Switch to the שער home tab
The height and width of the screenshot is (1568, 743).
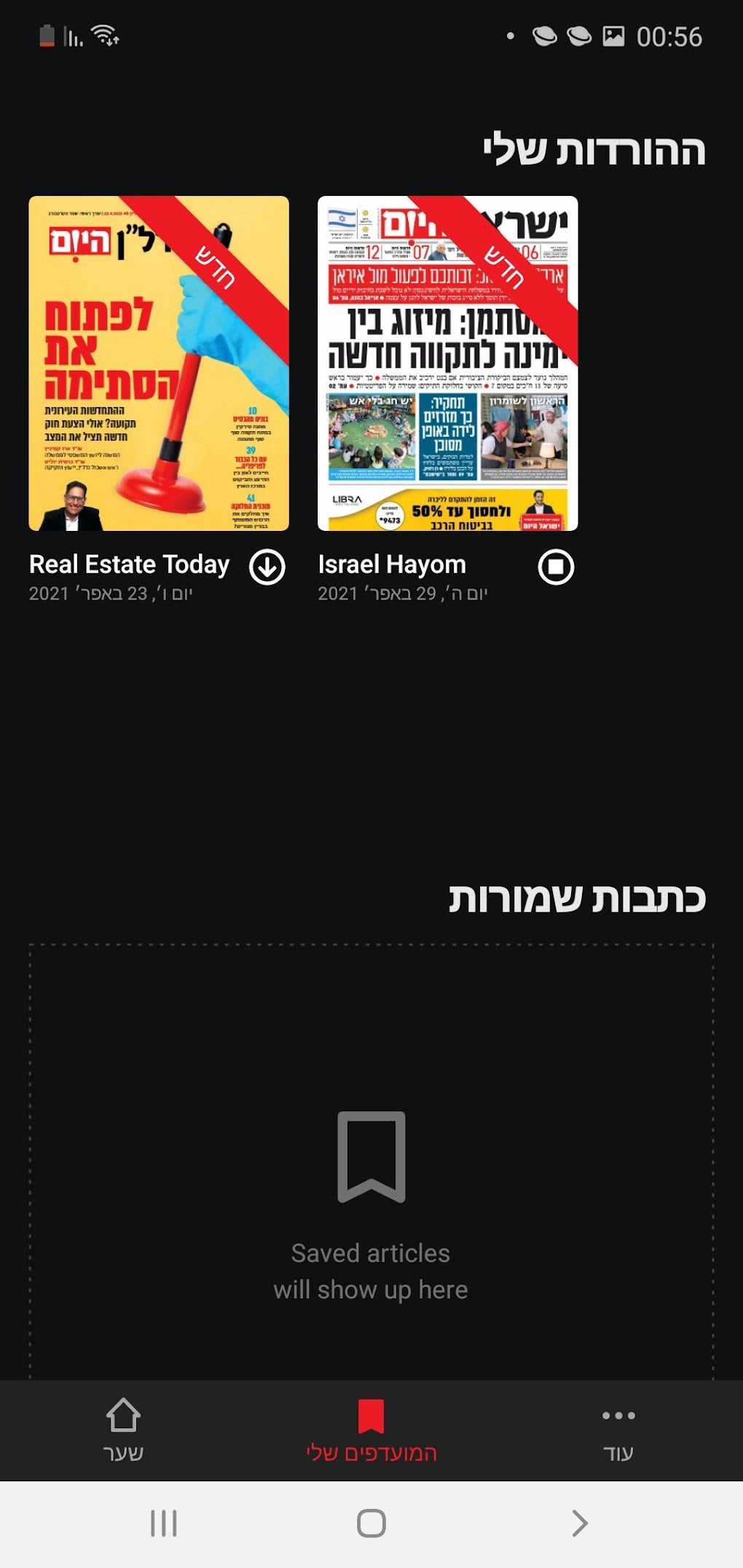click(123, 1430)
